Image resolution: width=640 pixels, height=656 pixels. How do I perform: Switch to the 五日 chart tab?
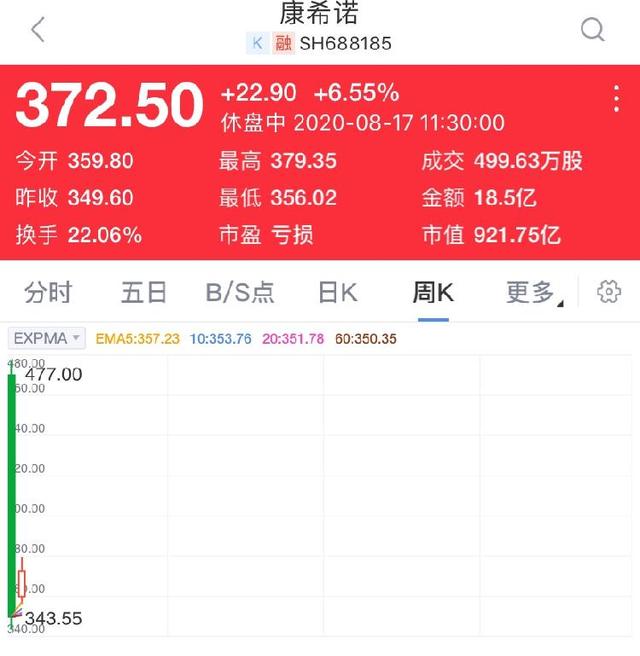click(x=144, y=292)
